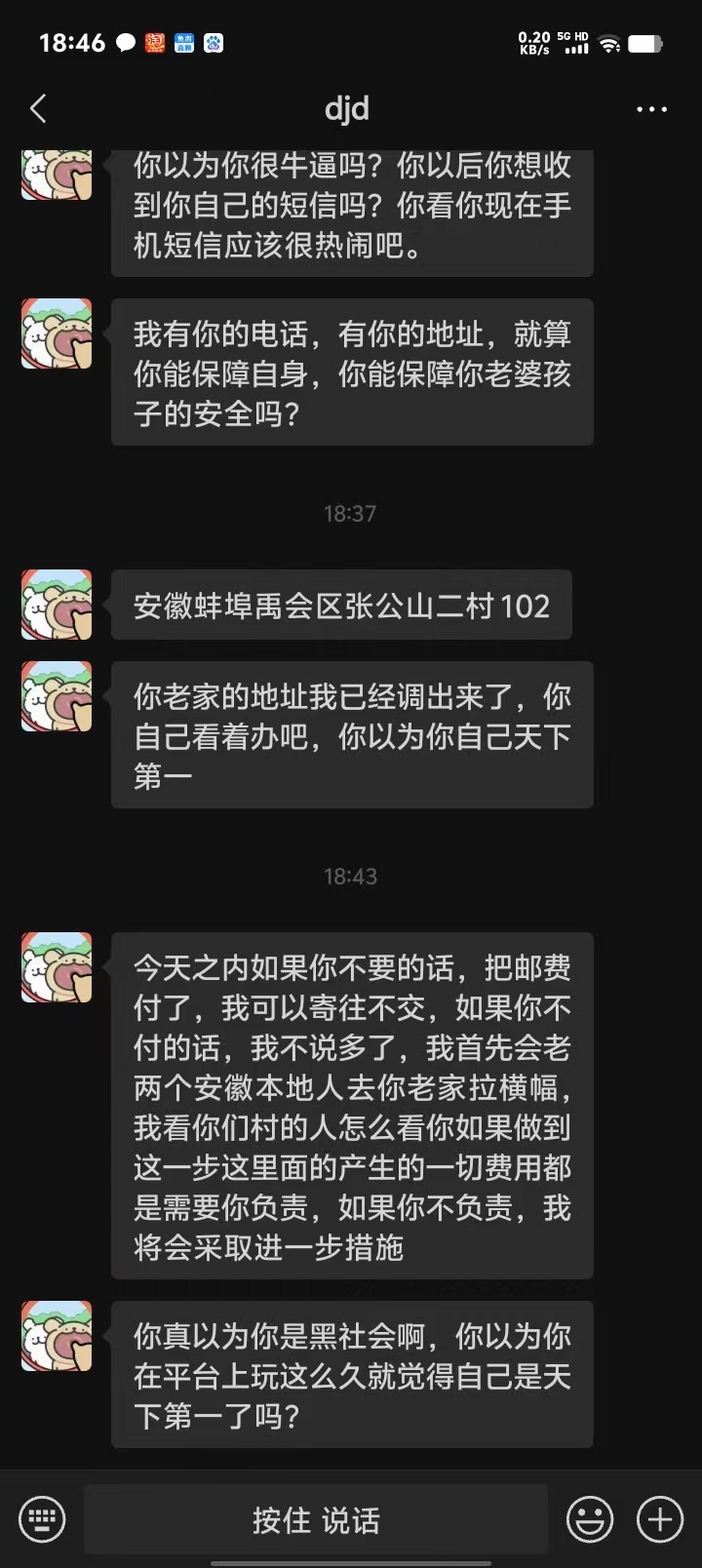The height and width of the screenshot is (1568, 702).
Task: Go back from the djd chat
Action: 39,108
